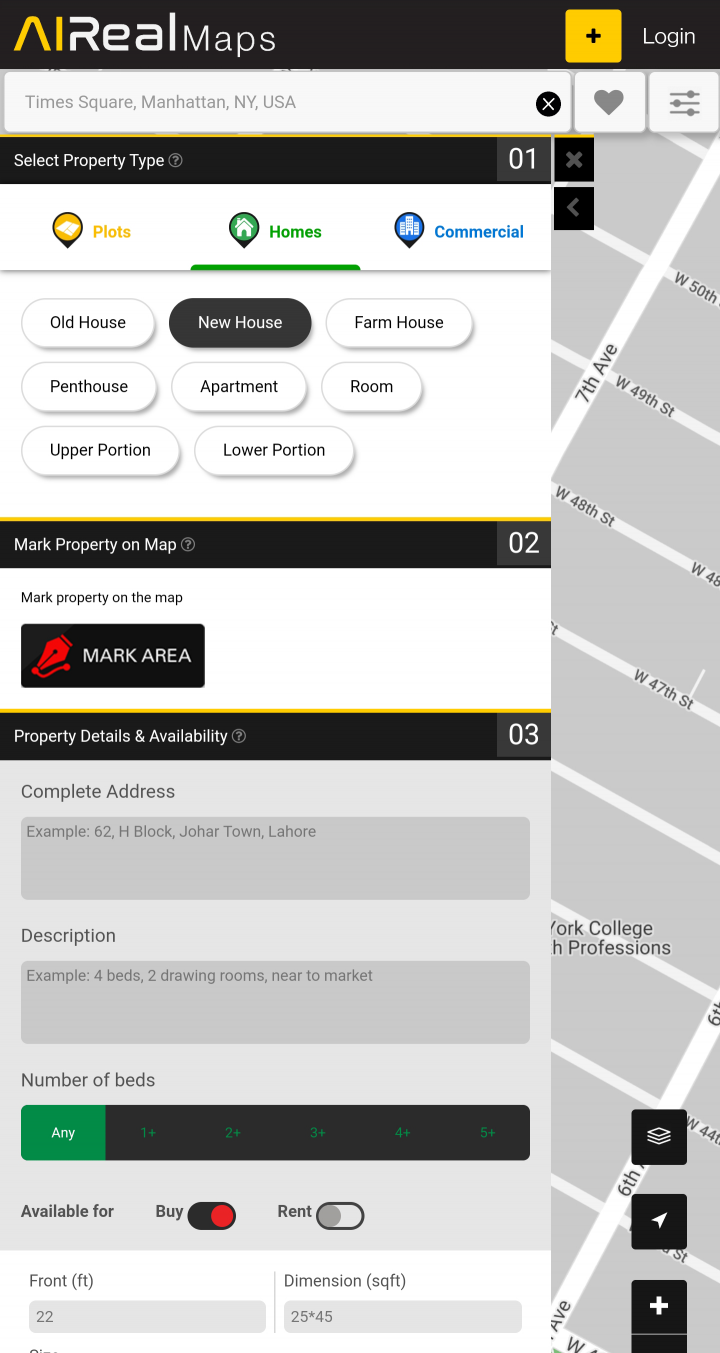
Task: Close the property form panel
Action: 574,160
